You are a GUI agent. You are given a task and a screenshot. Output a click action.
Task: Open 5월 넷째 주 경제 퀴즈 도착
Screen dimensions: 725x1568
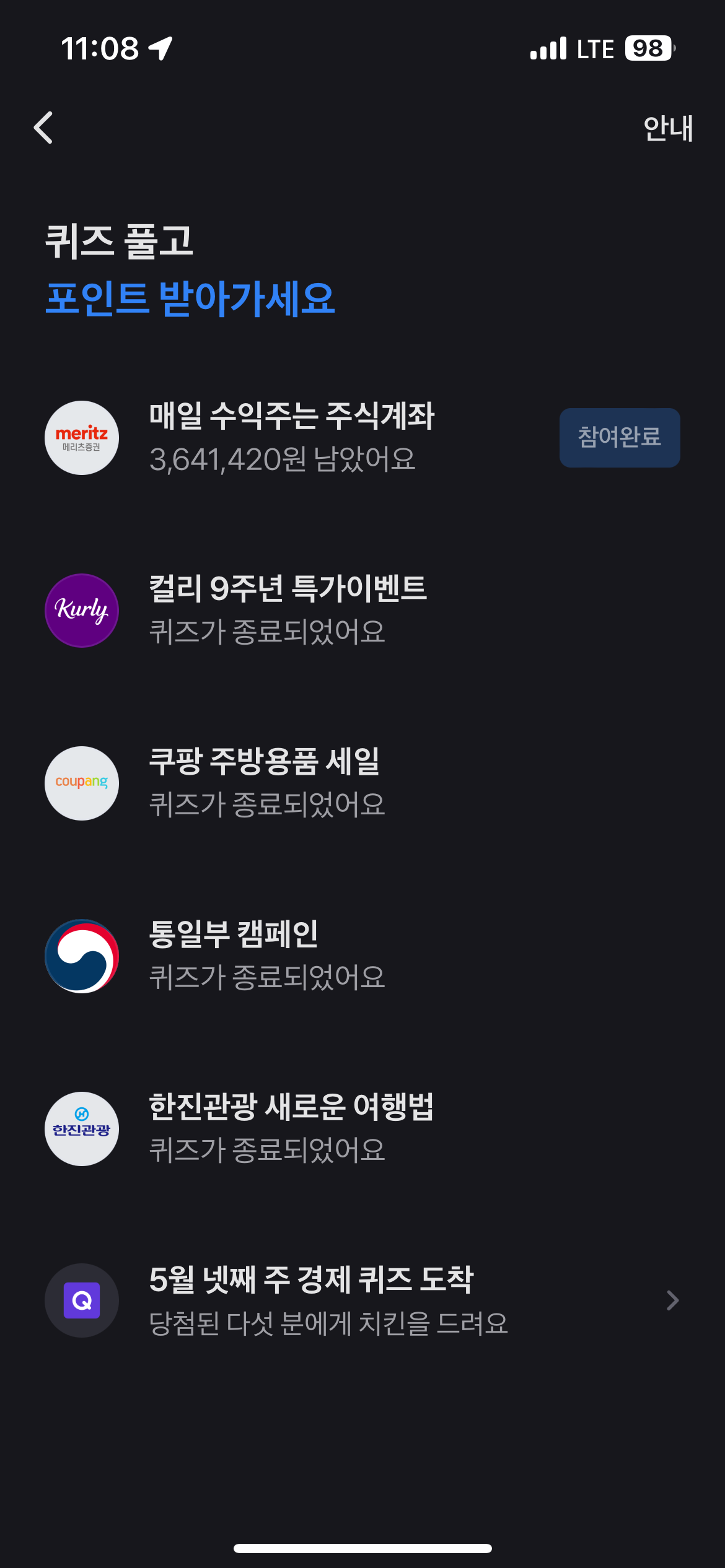click(x=362, y=1300)
